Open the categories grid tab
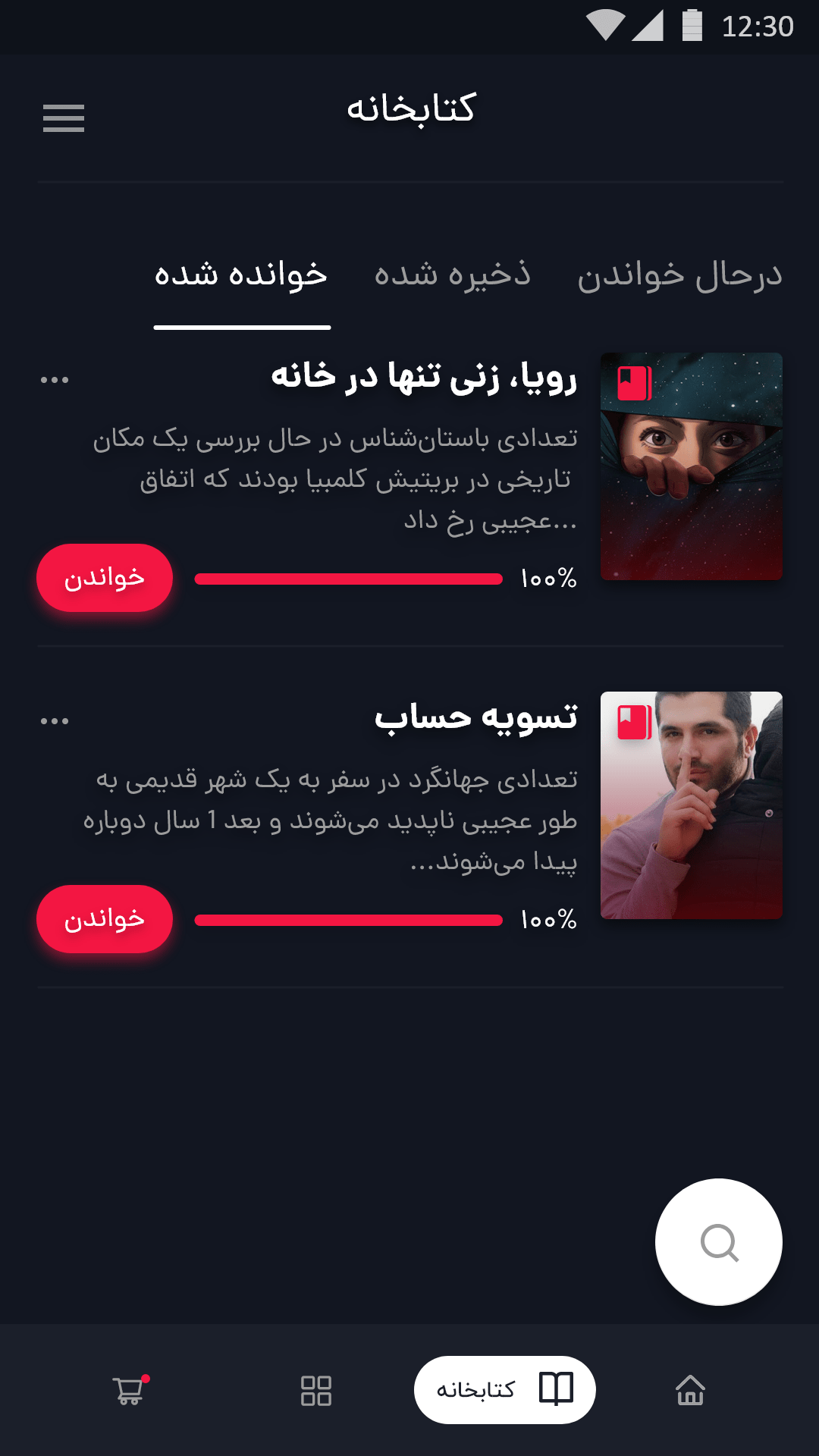 [316, 1390]
